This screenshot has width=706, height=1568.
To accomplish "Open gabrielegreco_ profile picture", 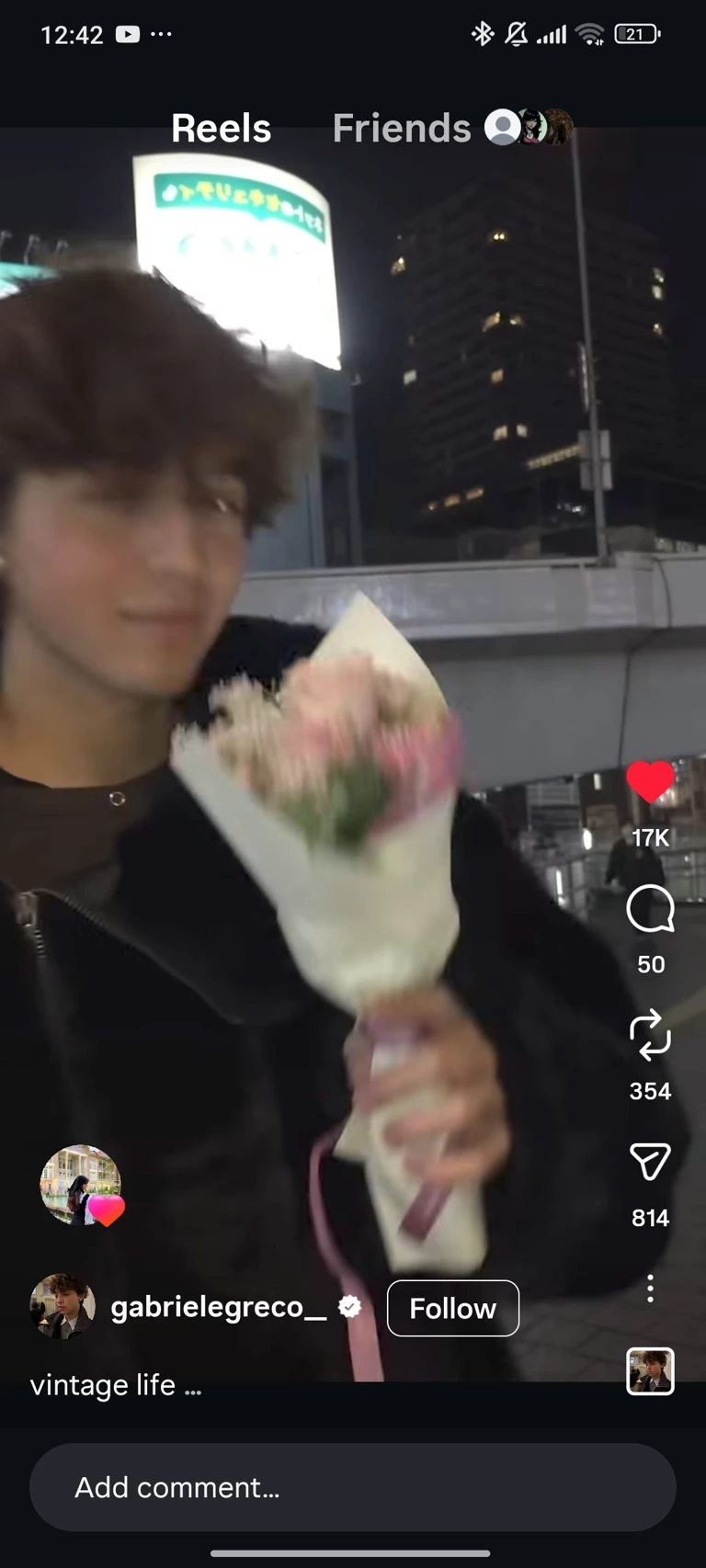I will [x=63, y=1306].
